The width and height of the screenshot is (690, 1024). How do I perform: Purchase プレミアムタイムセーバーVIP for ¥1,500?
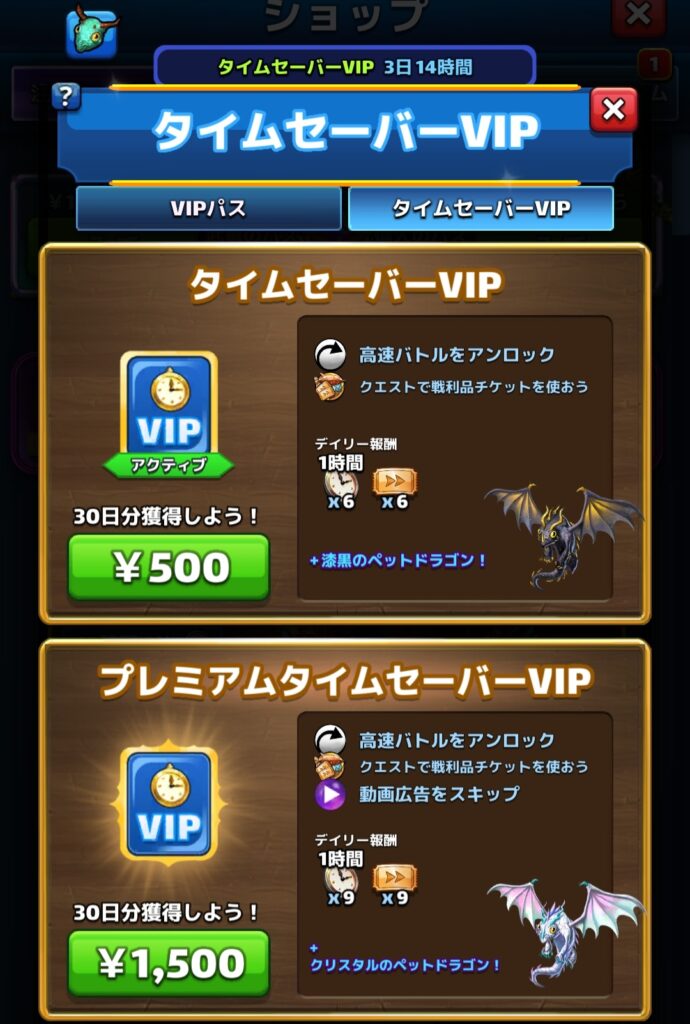point(168,963)
